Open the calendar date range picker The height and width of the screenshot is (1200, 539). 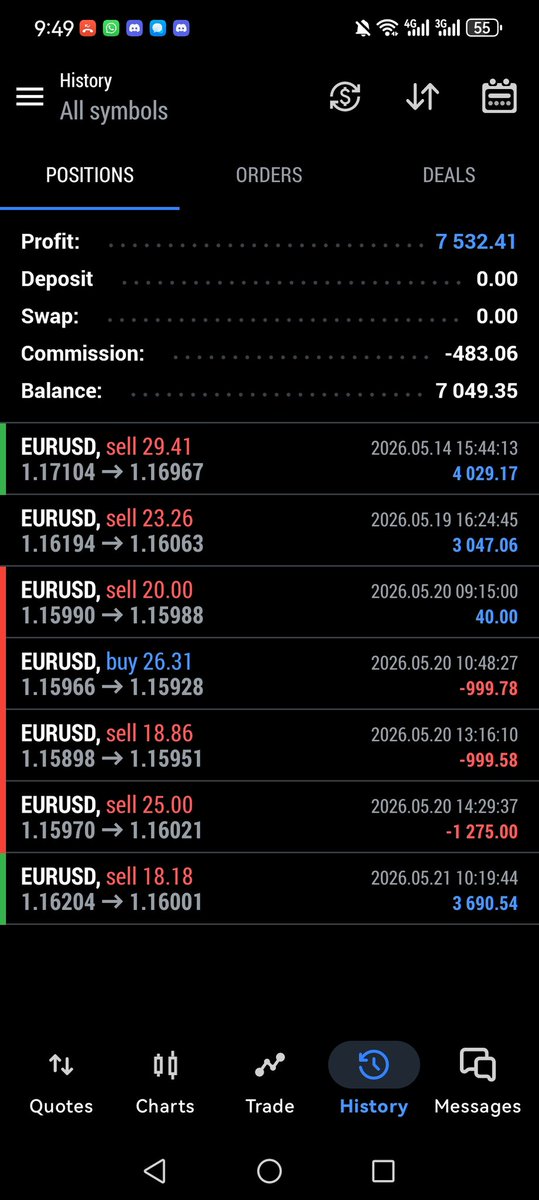pyautogui.click(x=499, y=97)
